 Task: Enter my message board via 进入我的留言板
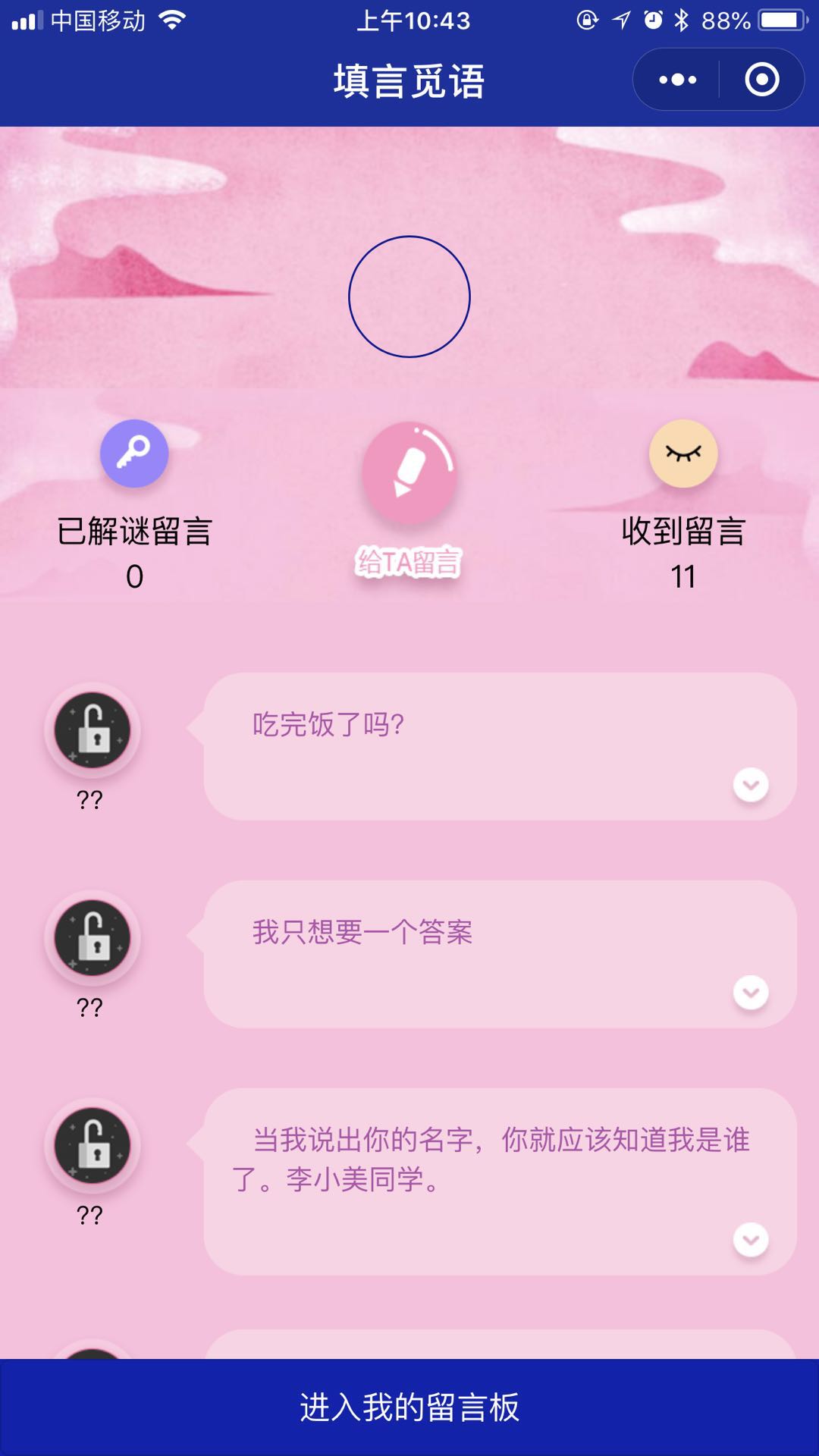(x=409, y=1407)
